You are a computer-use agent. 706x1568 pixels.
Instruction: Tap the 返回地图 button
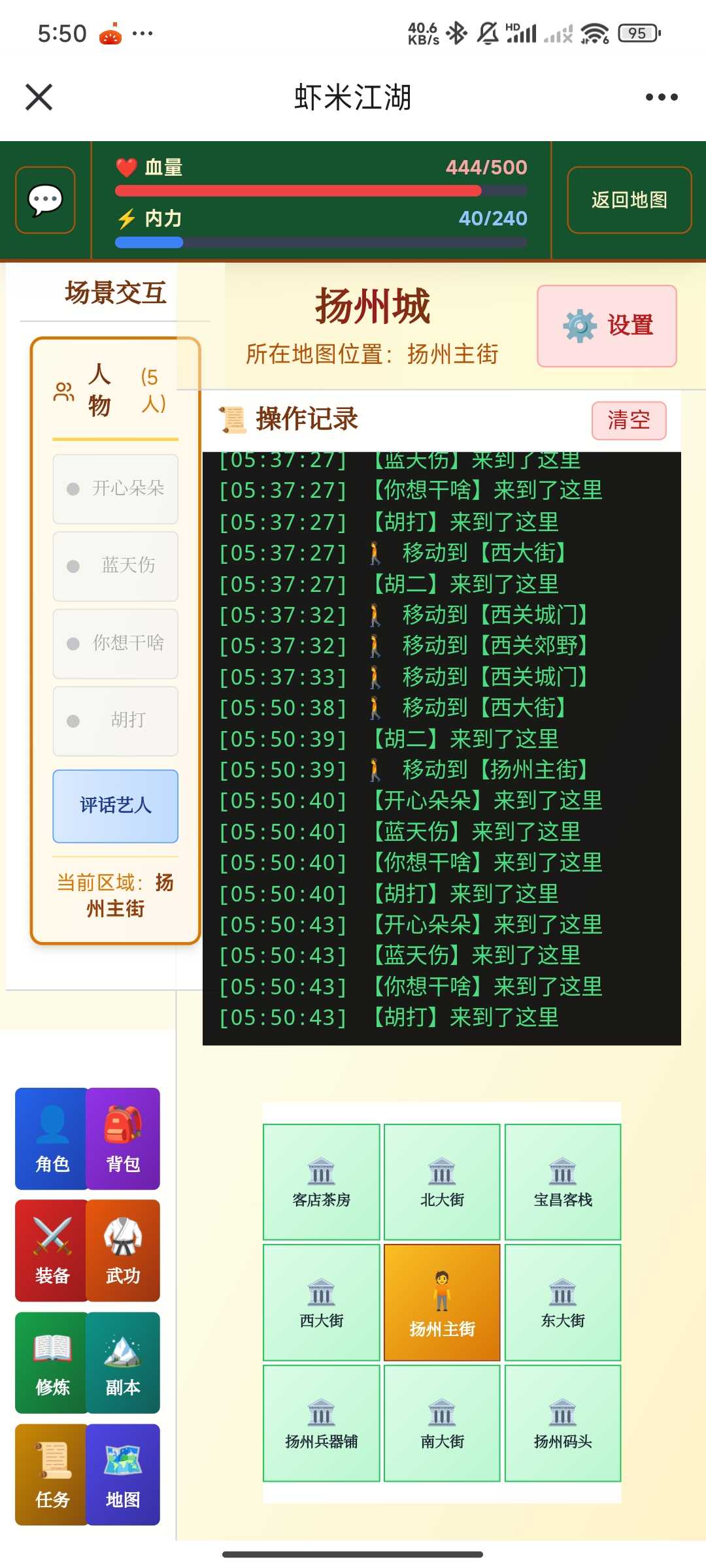(629, 200)
